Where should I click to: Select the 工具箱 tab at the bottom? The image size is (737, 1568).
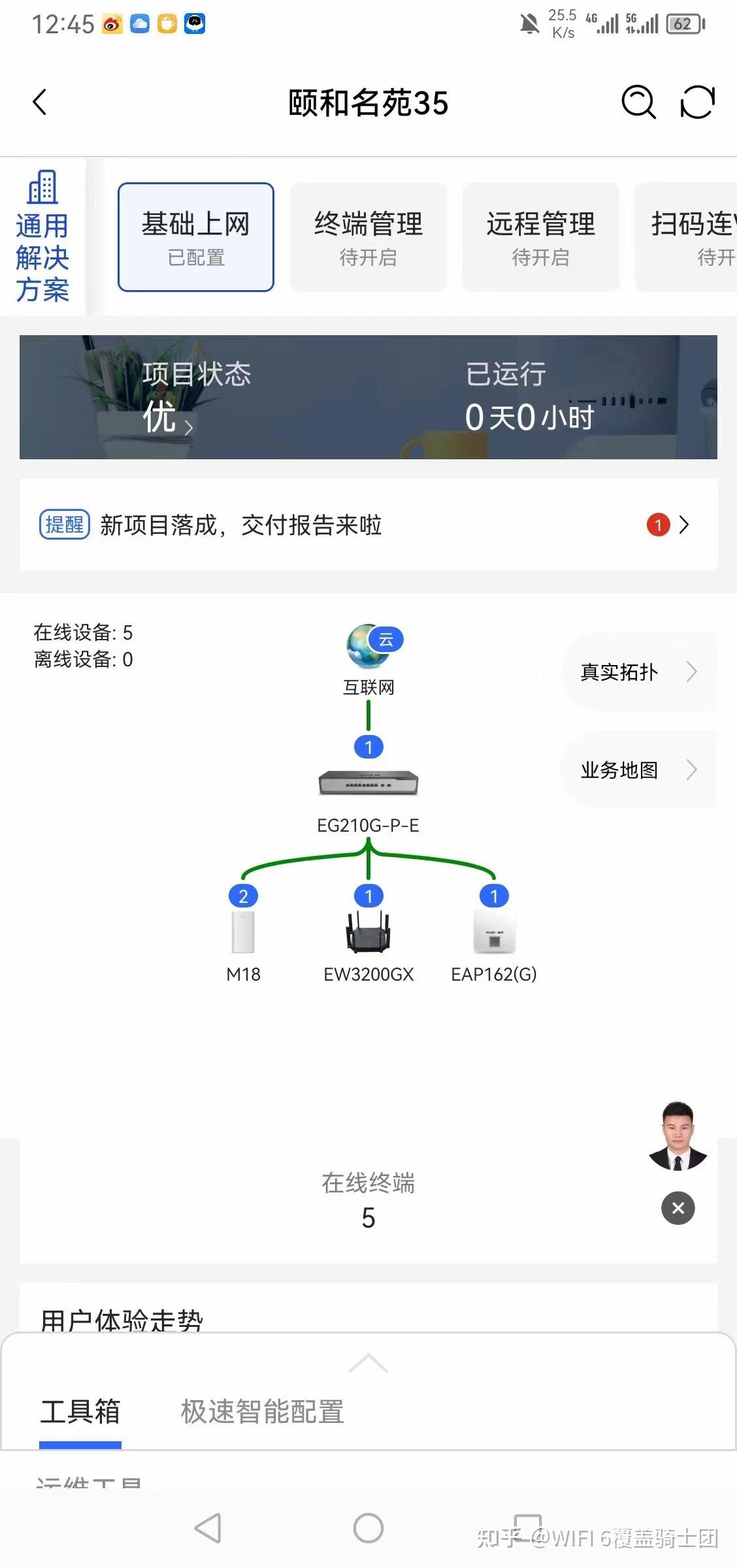click(x=80, y=1412)
